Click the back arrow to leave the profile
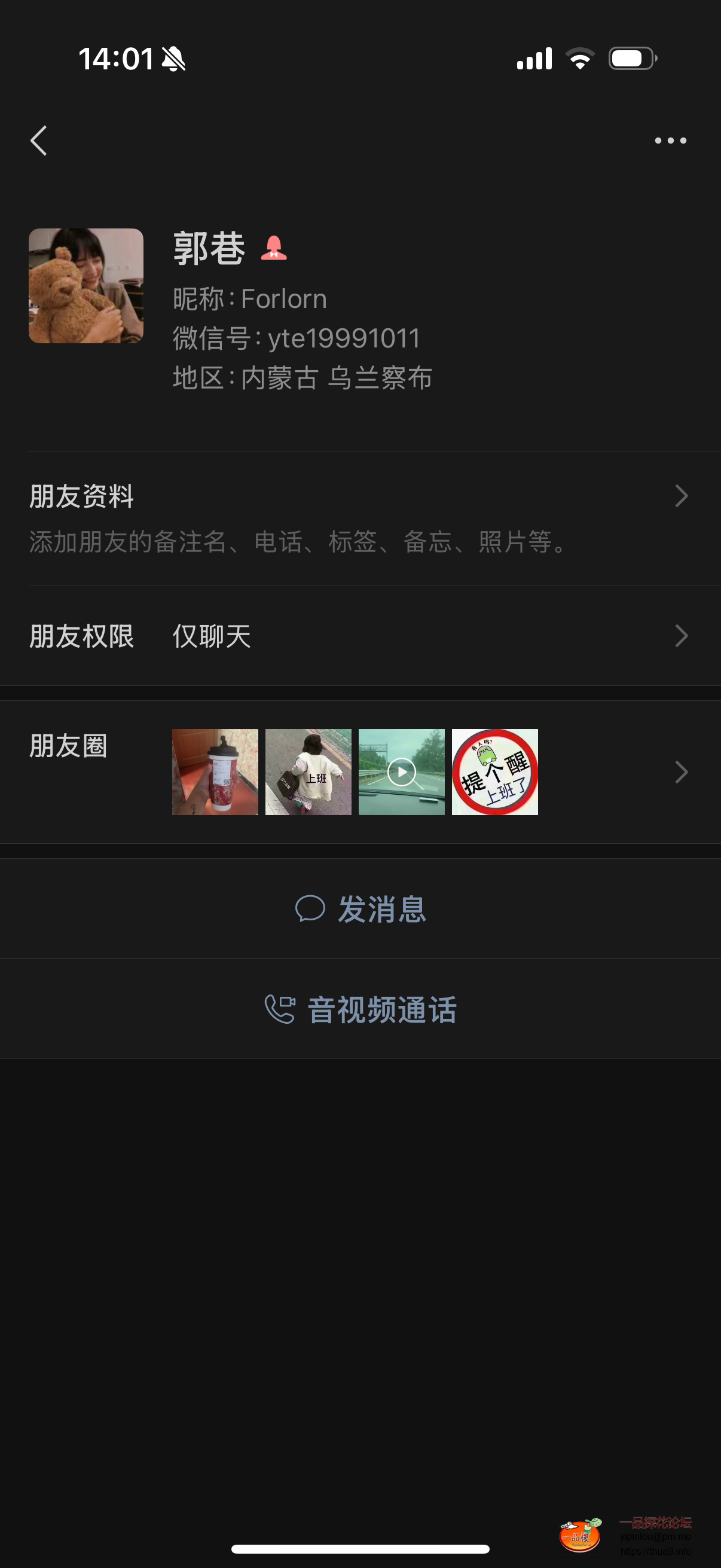The image size is (721, 1568). tap(38, 140)
